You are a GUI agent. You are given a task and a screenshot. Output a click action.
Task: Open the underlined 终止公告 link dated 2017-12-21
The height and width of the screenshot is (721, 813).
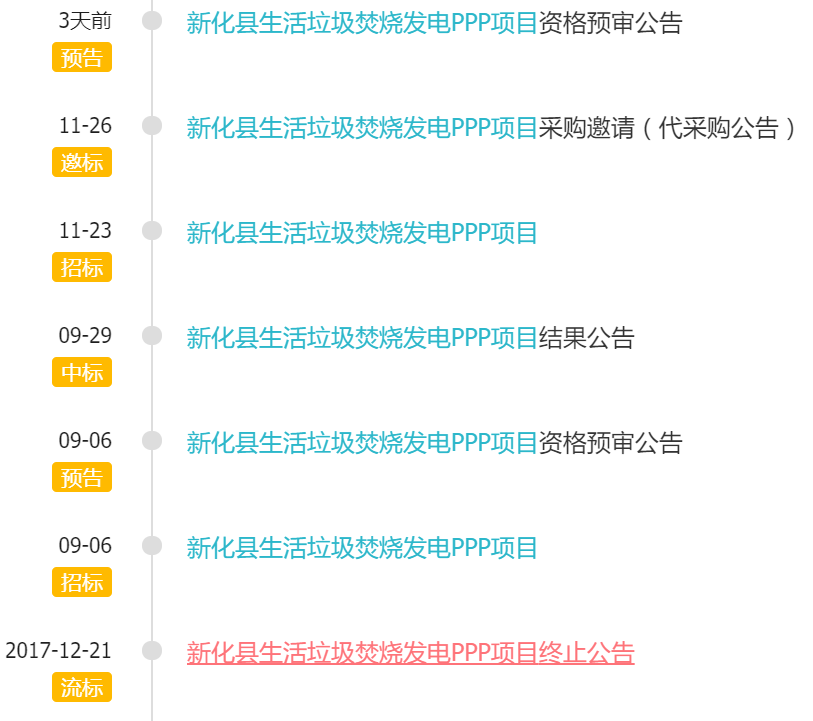tap(410, 653)
